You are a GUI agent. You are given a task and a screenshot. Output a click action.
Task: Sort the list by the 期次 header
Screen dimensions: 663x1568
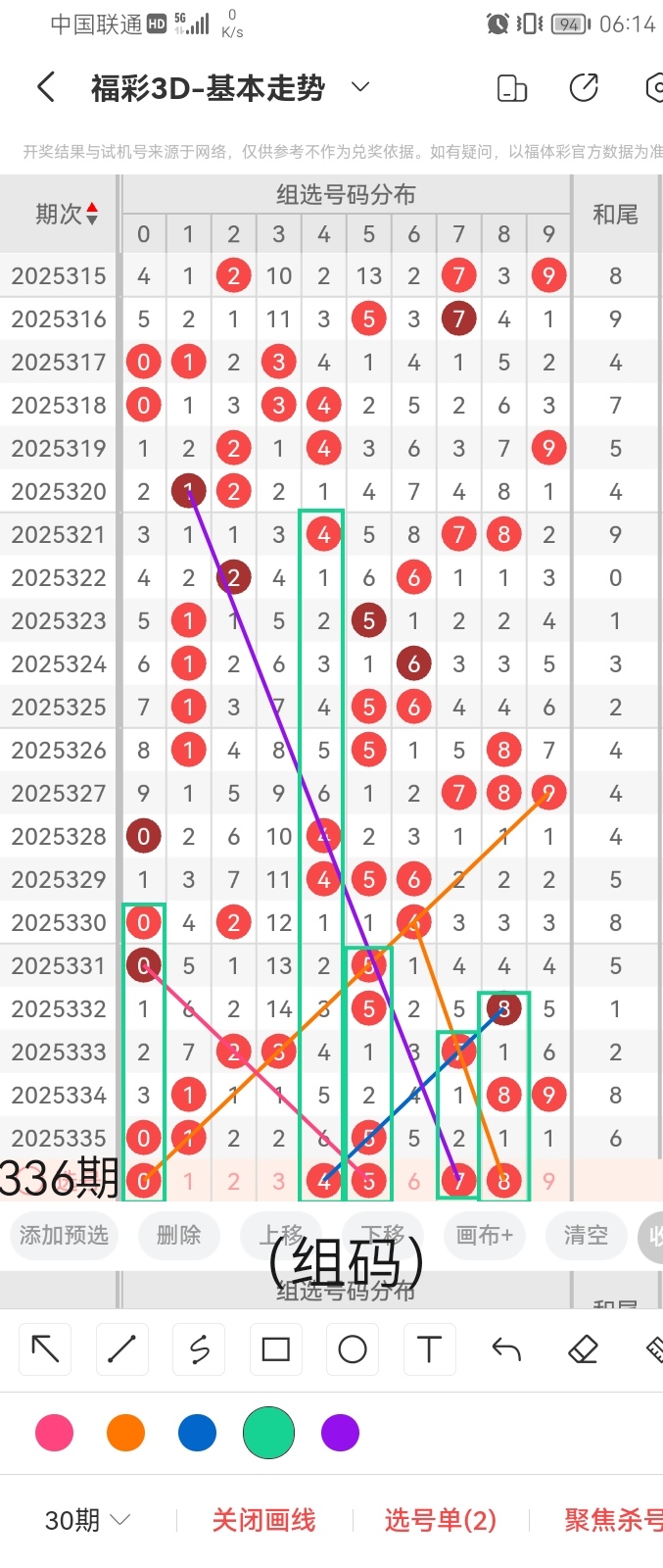tap(66, 214)
